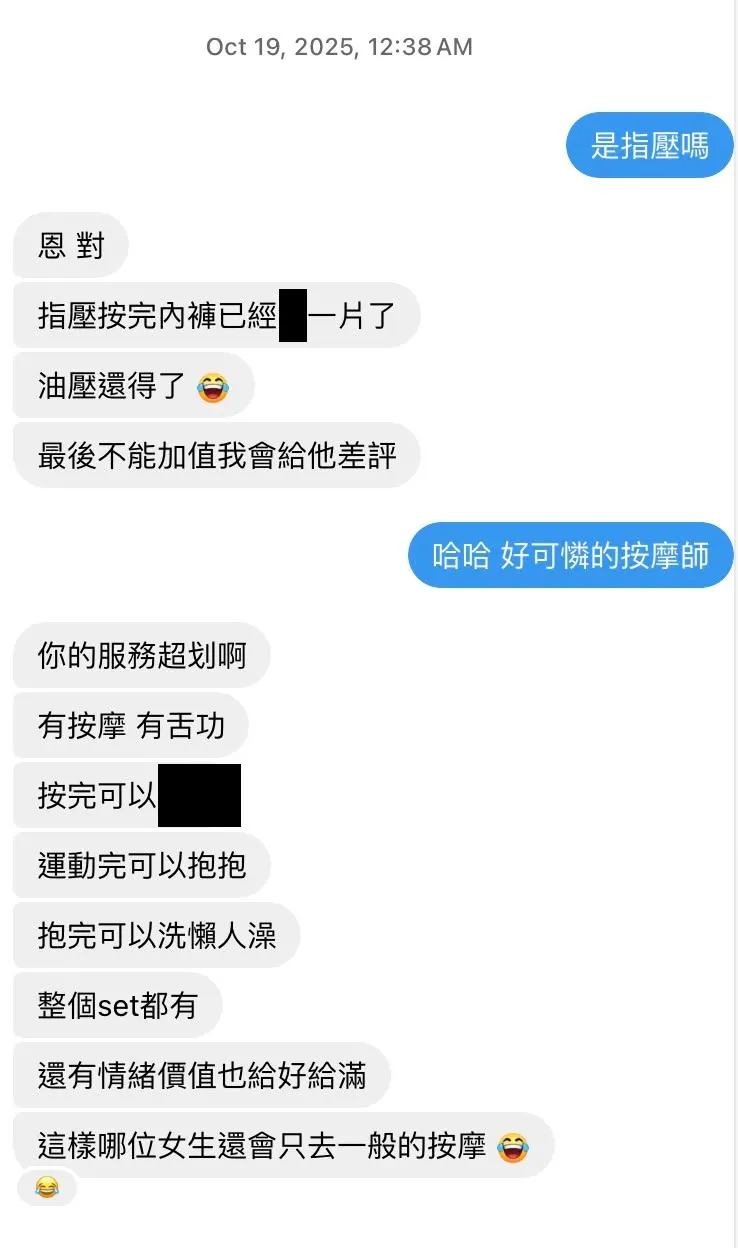The image size is (738, 1248).
Task: Select the 運動完可以抱抱 message bubble
Action: (142, 865)
